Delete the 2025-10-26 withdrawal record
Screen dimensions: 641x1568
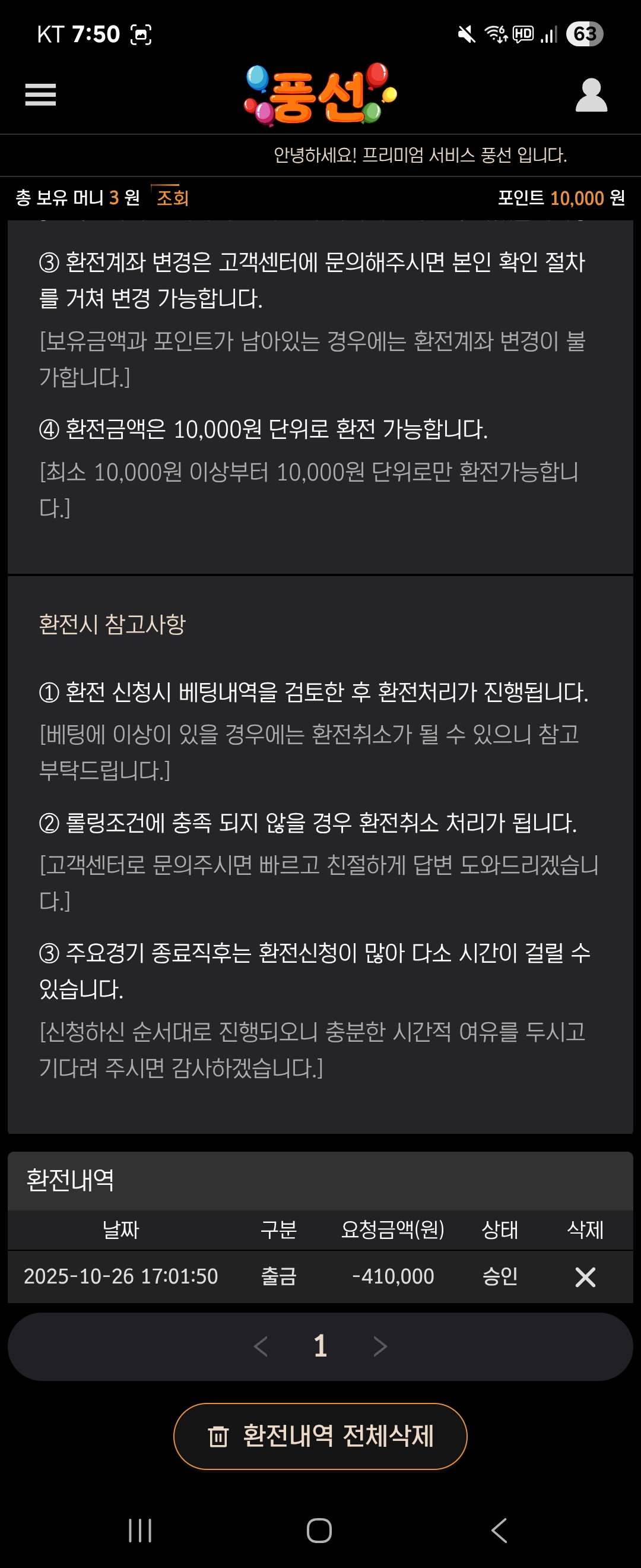585,1276
